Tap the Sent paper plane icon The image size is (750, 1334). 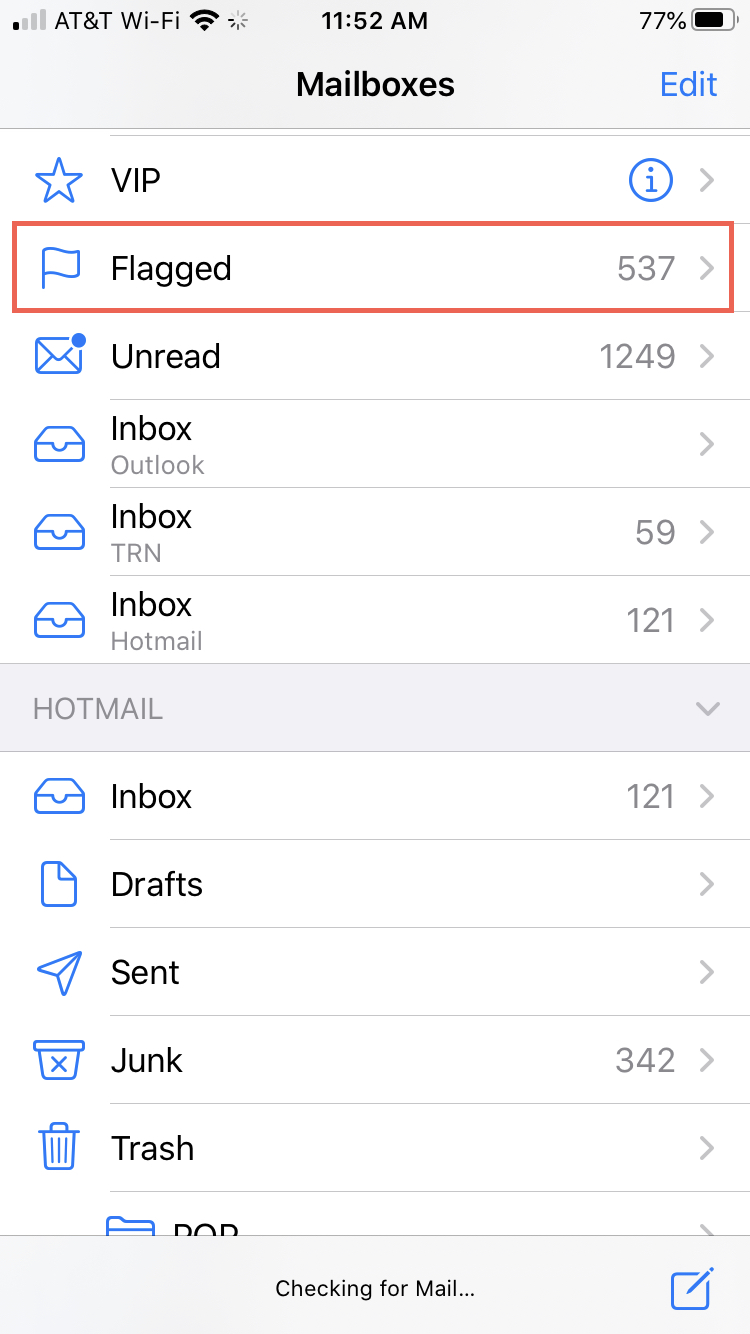tap(59, 971)
